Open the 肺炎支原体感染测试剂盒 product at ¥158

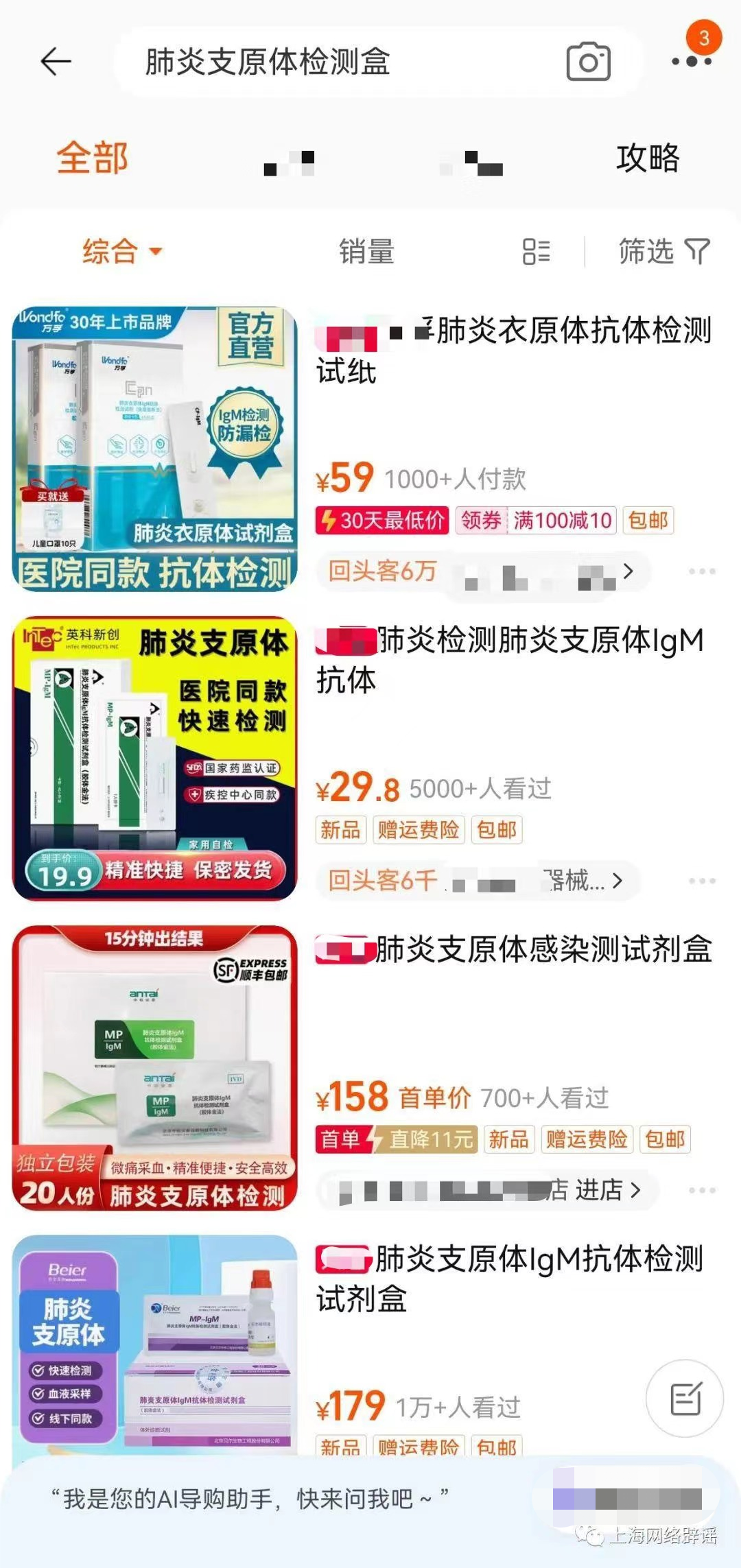(515, 950)
